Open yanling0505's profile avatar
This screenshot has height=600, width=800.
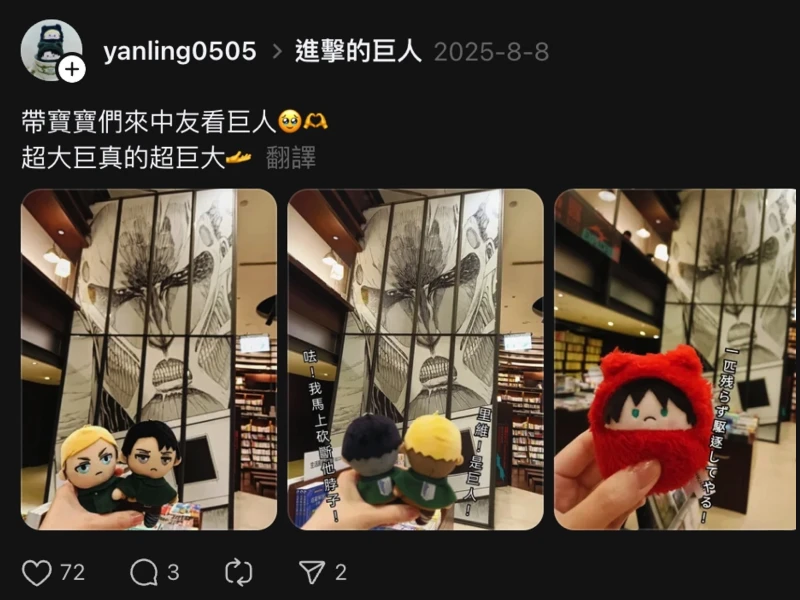click(49, 48)
